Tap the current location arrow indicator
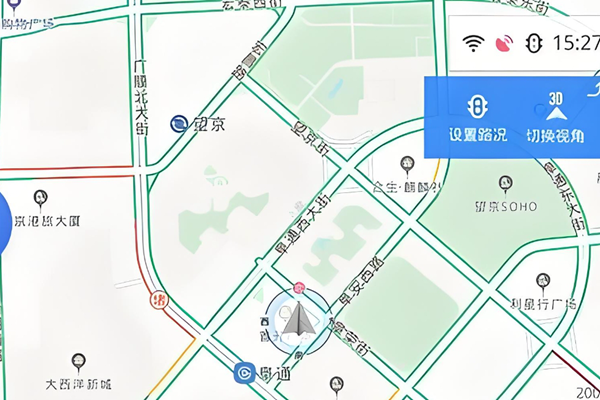This screenshot has height=400, width=600. 299,320
